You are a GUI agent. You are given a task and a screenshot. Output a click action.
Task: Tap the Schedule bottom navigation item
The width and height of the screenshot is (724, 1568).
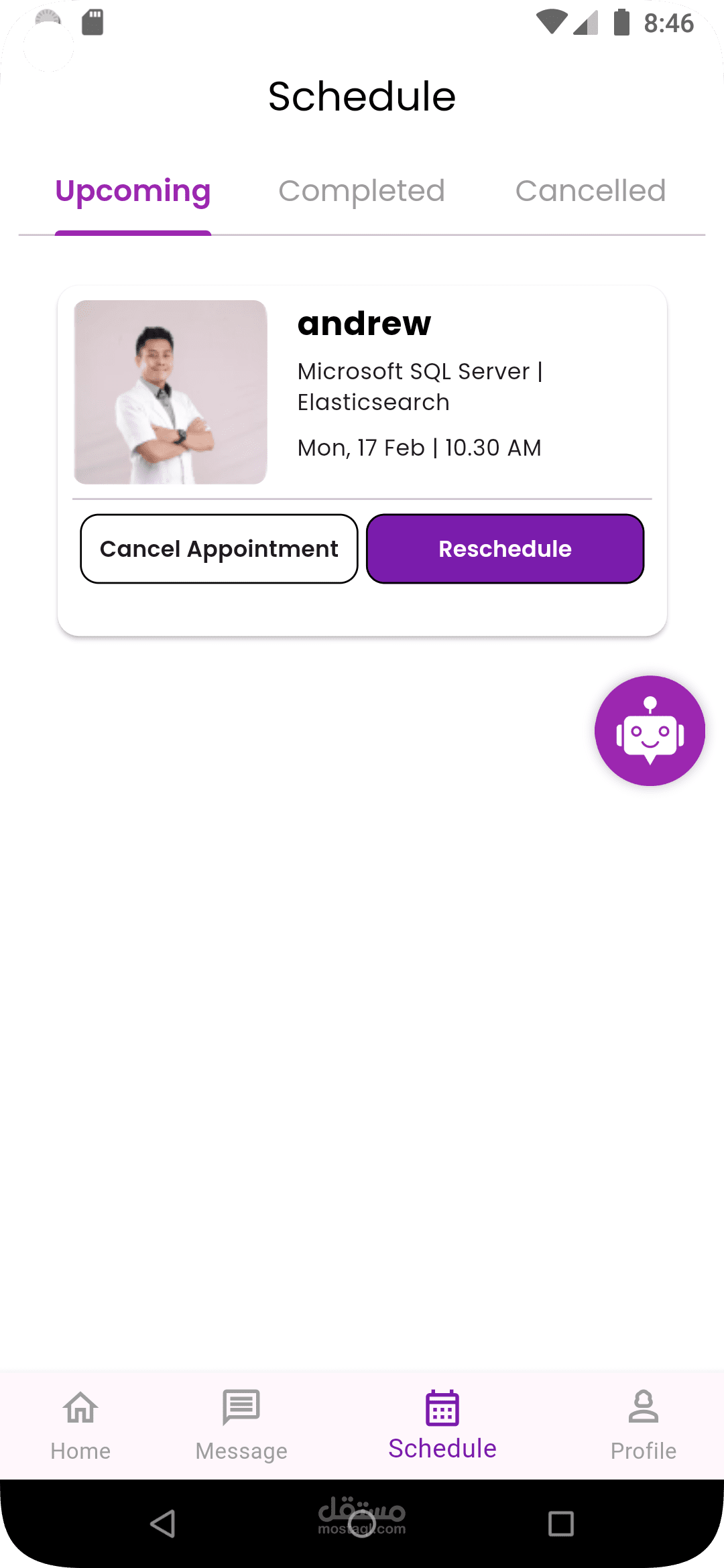(x=442, y=1424)
